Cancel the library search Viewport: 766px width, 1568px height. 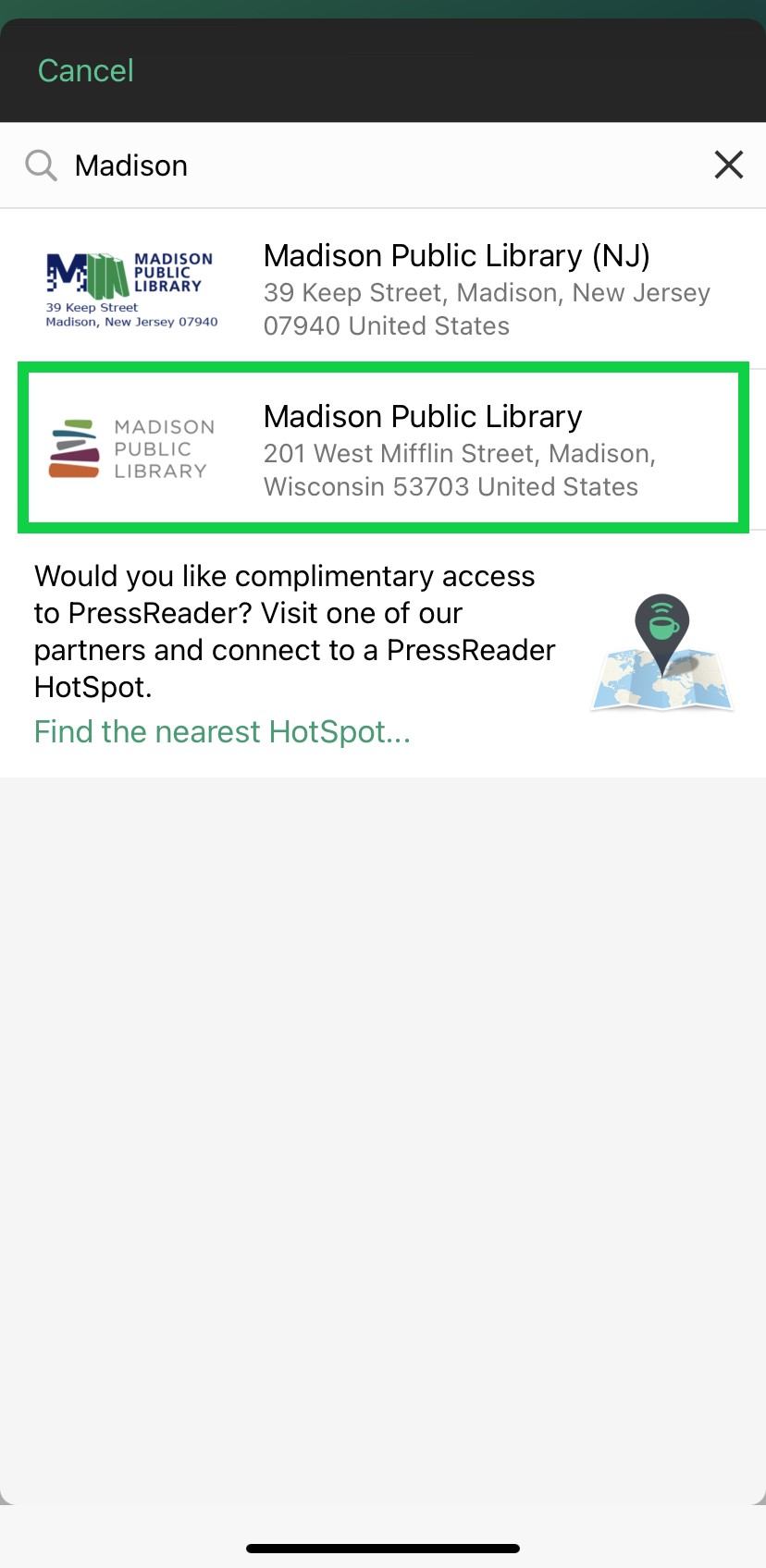(85, 70)
